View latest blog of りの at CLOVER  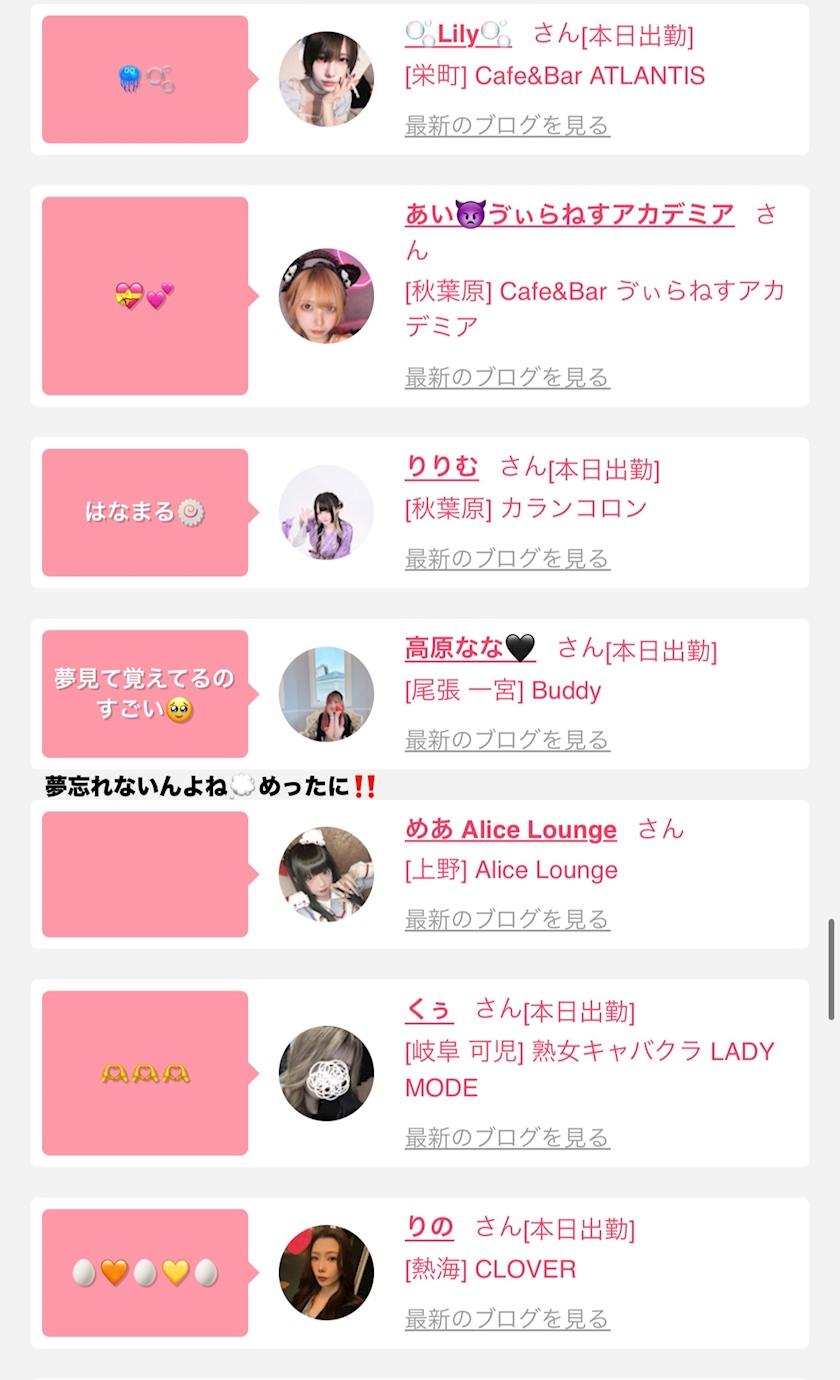click(507, 1320)
